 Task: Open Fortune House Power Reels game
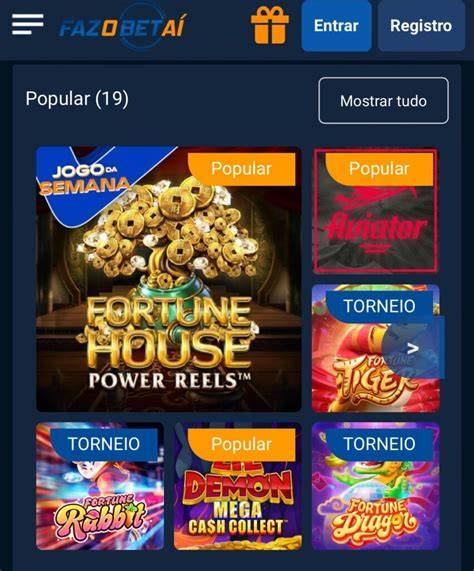click(x=169, y=279)
